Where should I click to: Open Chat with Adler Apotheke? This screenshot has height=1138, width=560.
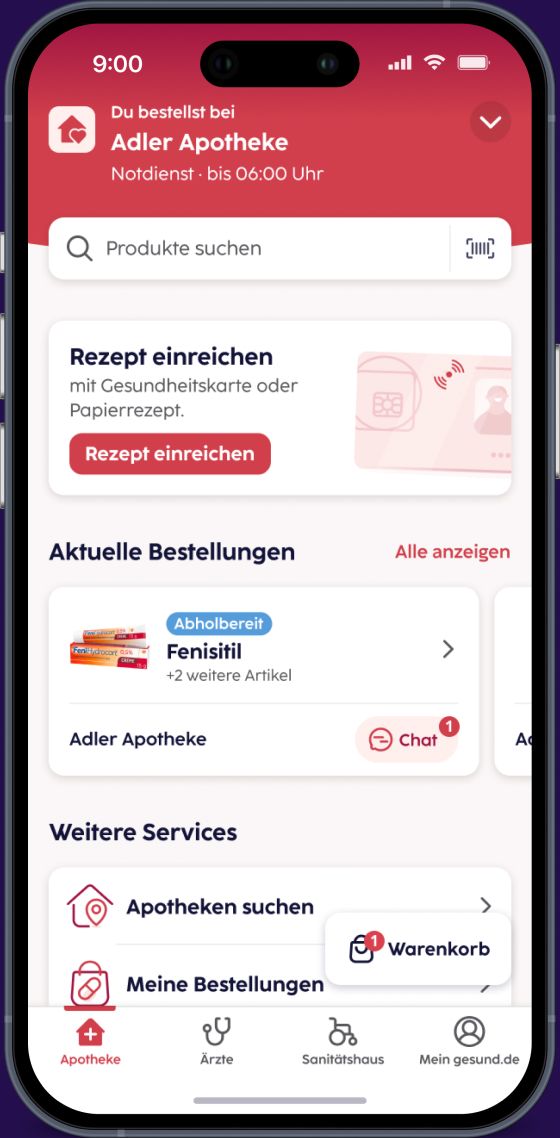[407, 740]
